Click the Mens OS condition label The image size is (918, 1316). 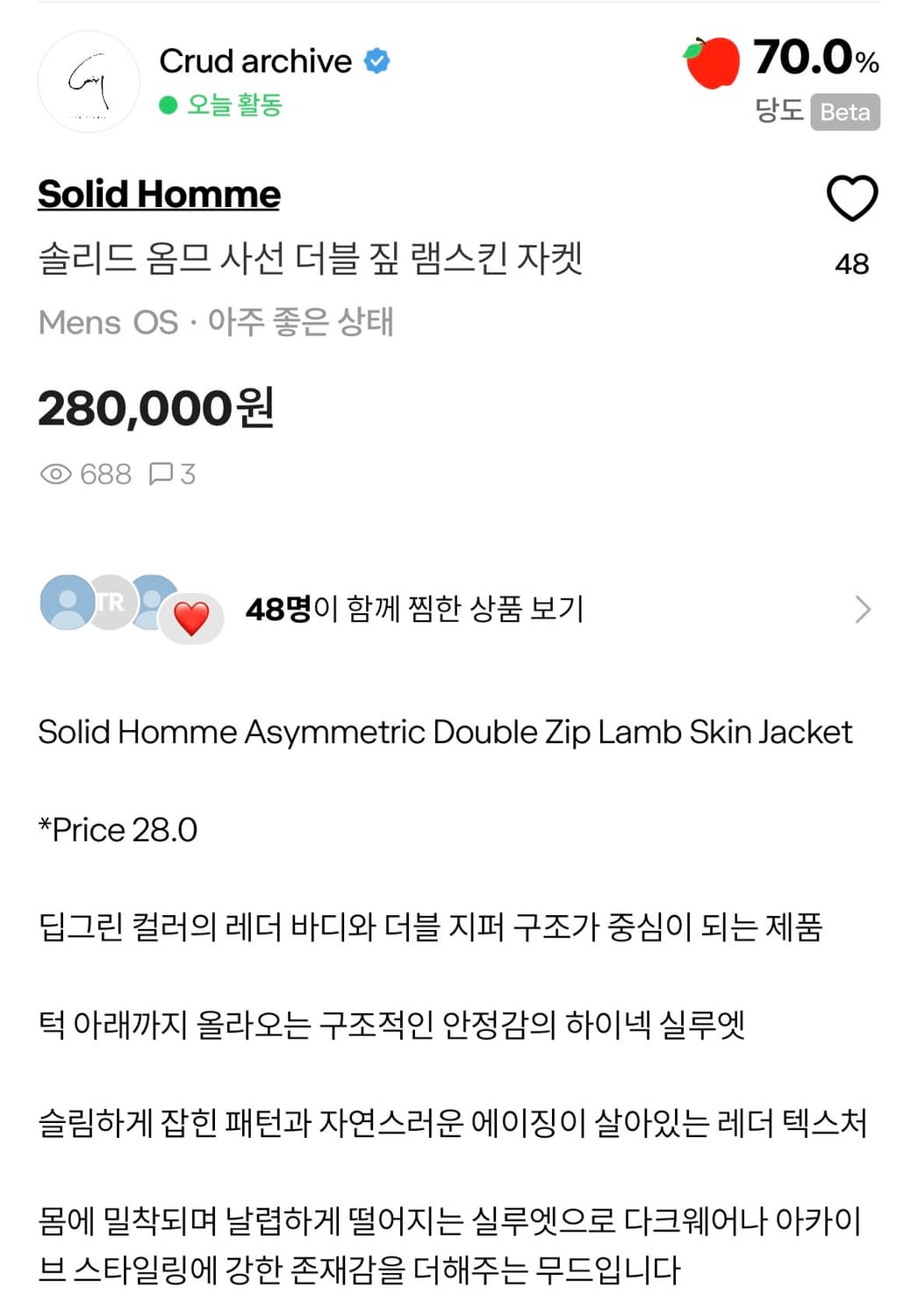(x=110, y=323)
